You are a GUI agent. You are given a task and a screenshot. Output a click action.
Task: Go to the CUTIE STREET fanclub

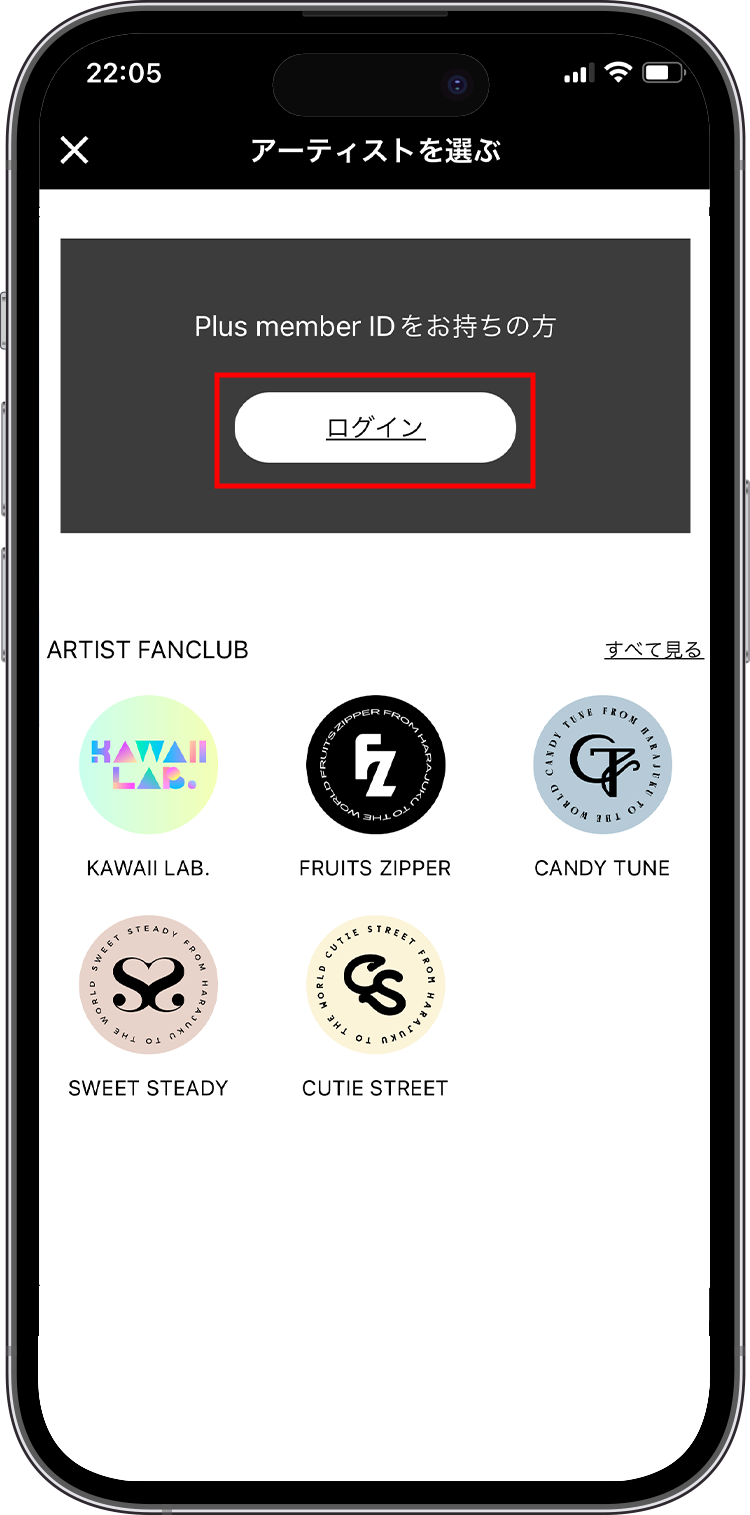click(x=375, y=985)
